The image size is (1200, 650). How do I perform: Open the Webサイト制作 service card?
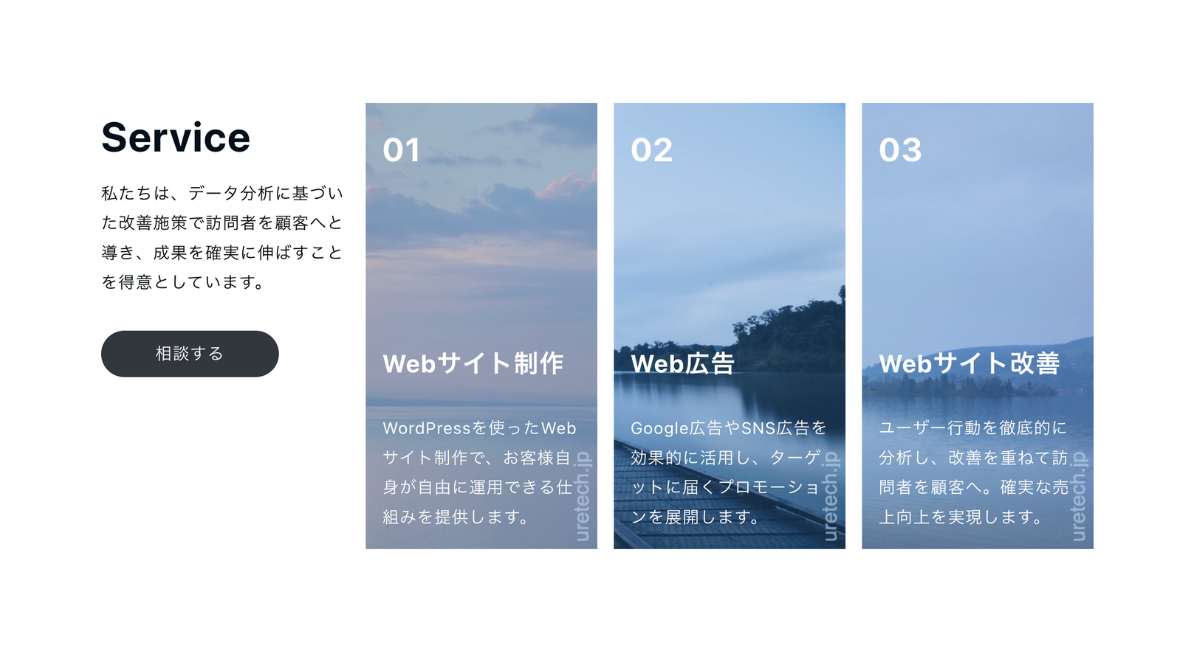pyautogui.click(x=481, y=326)
